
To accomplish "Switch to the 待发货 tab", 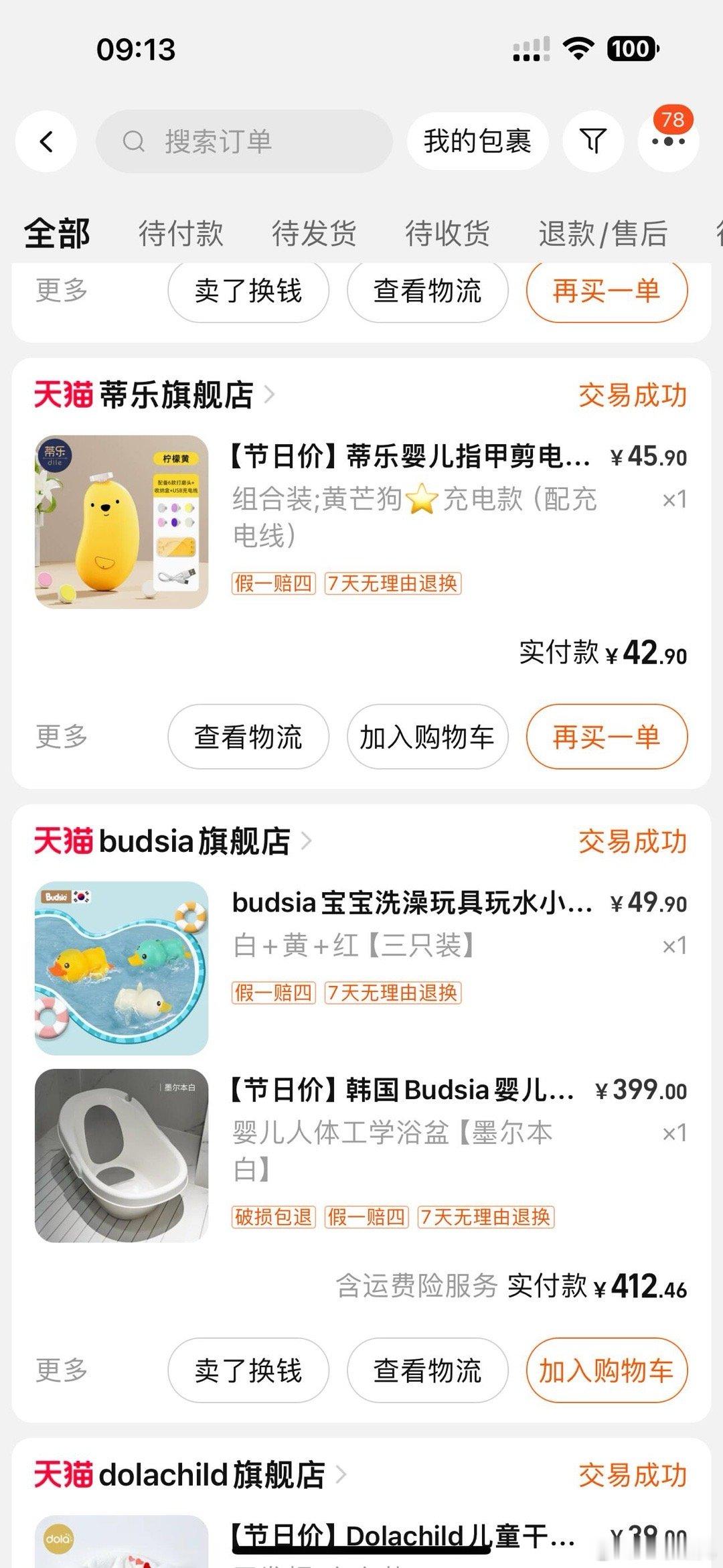I will click(314, 234).
